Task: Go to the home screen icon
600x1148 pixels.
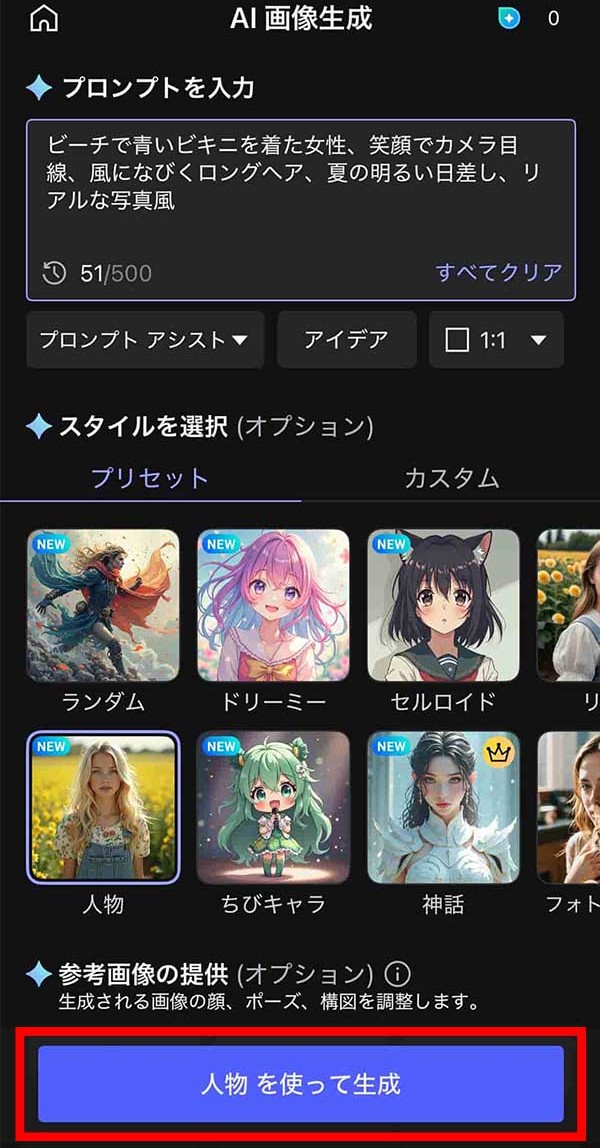Action: [45, 19]
